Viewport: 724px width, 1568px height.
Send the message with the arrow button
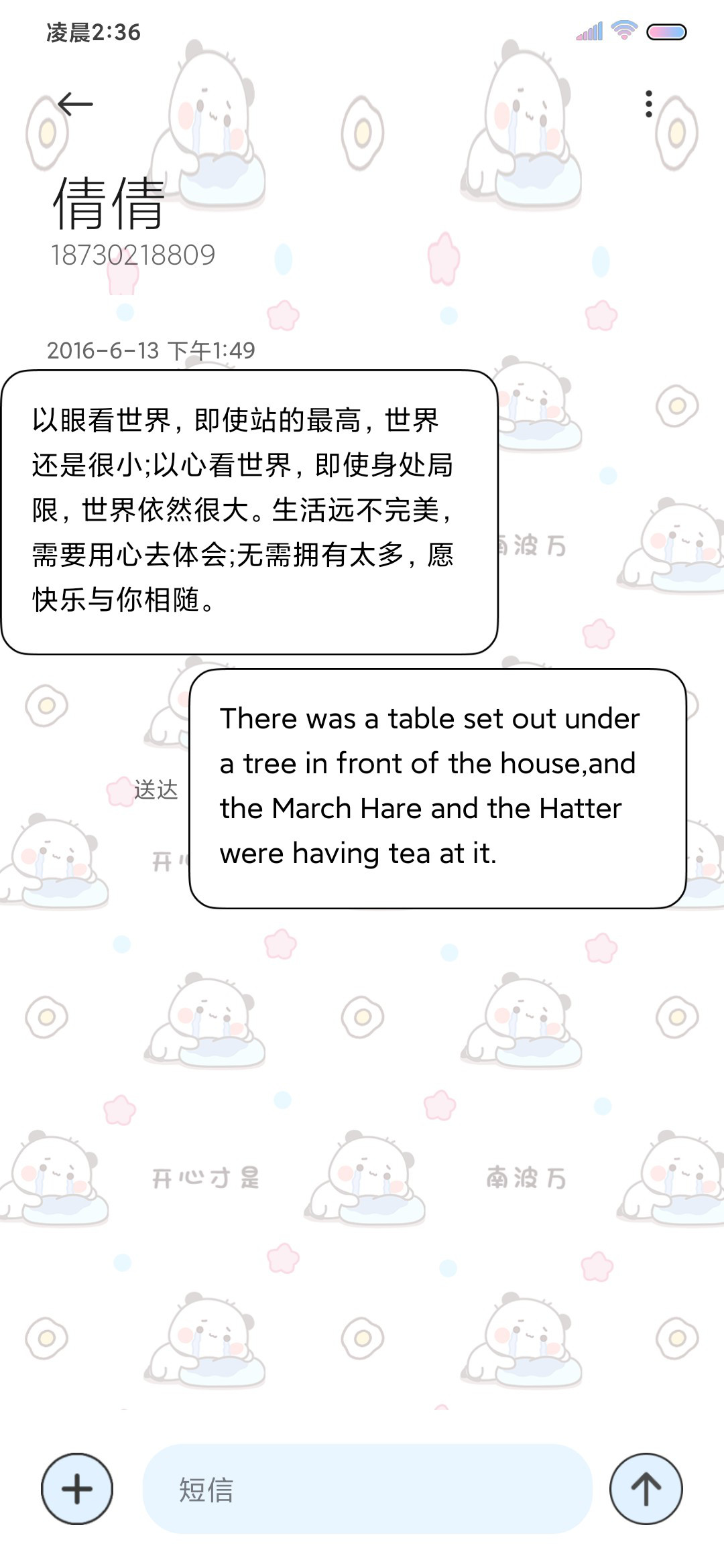tap(646, 1489)
